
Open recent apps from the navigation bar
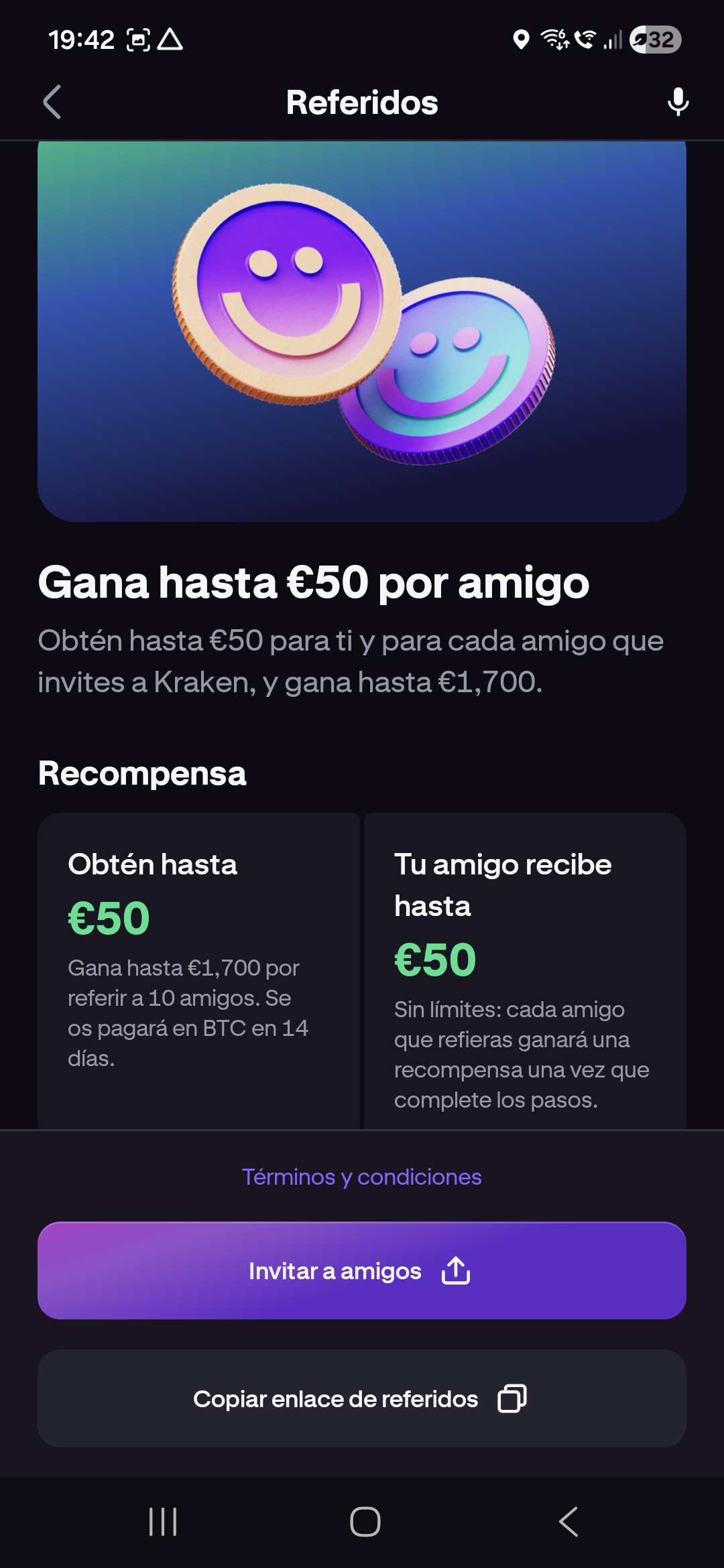pyautogui.click(x=163, y=1522)
